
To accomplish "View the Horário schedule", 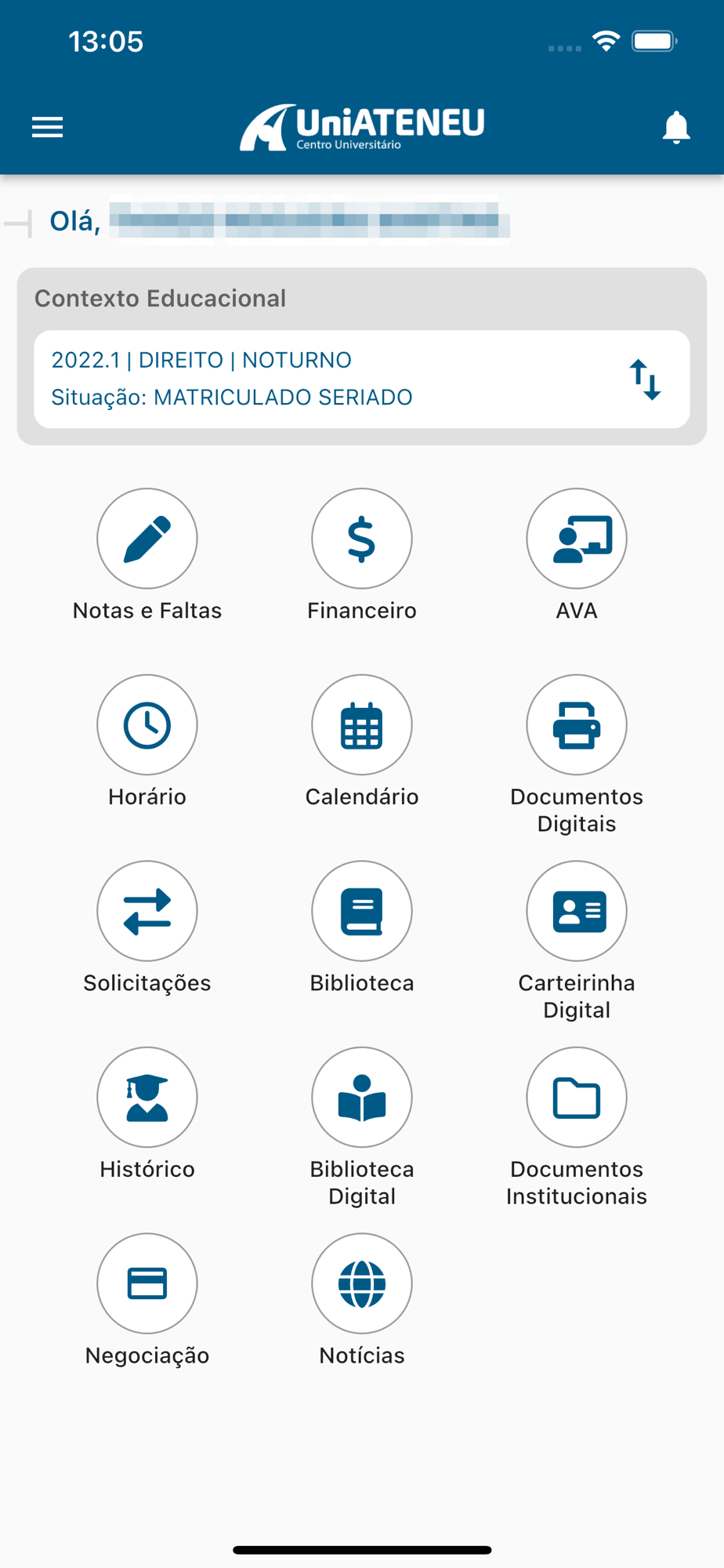I will point(147,724).
